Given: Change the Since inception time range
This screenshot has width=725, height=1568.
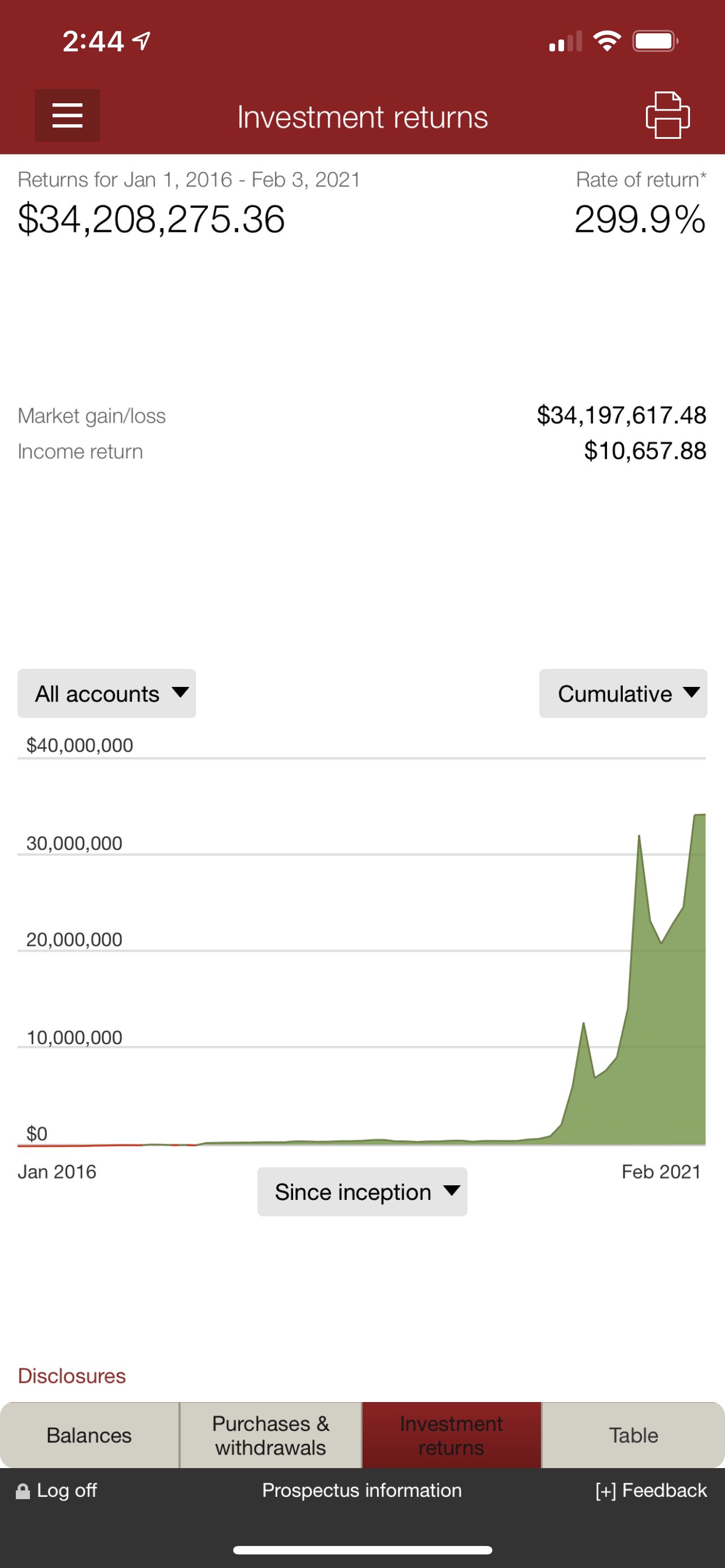Looking at the screenshot, I should click(362, 1192).
